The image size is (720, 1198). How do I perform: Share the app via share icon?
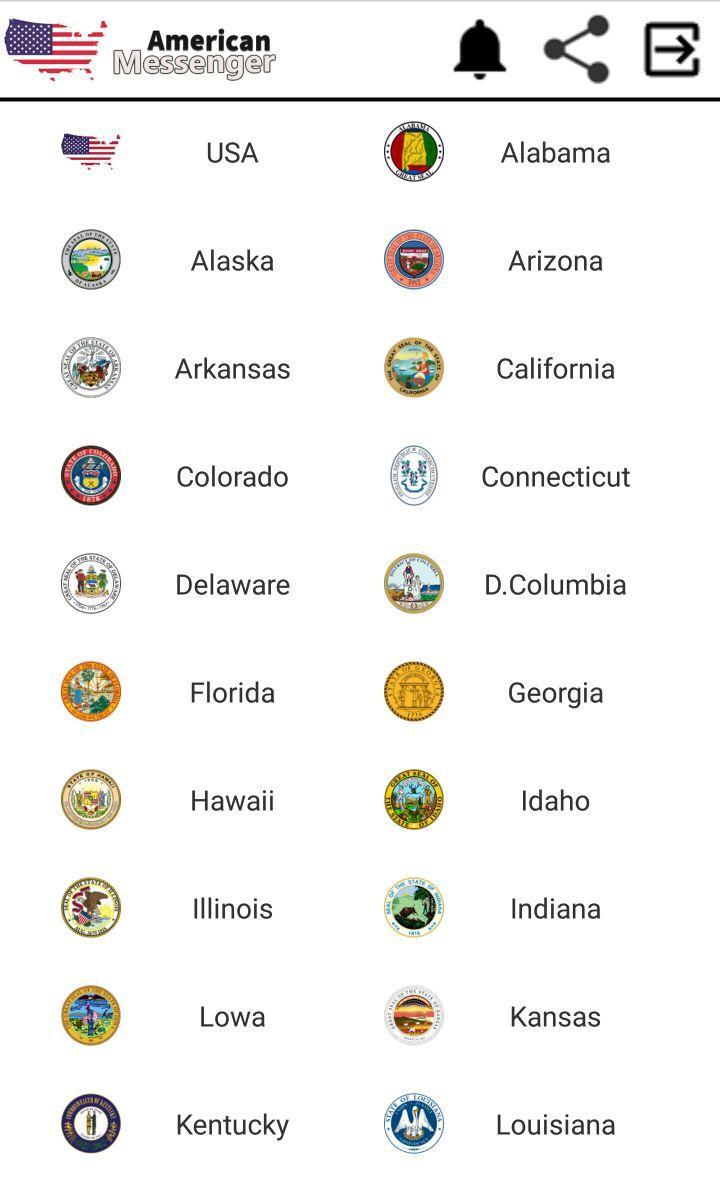click(x=577, y=49)
